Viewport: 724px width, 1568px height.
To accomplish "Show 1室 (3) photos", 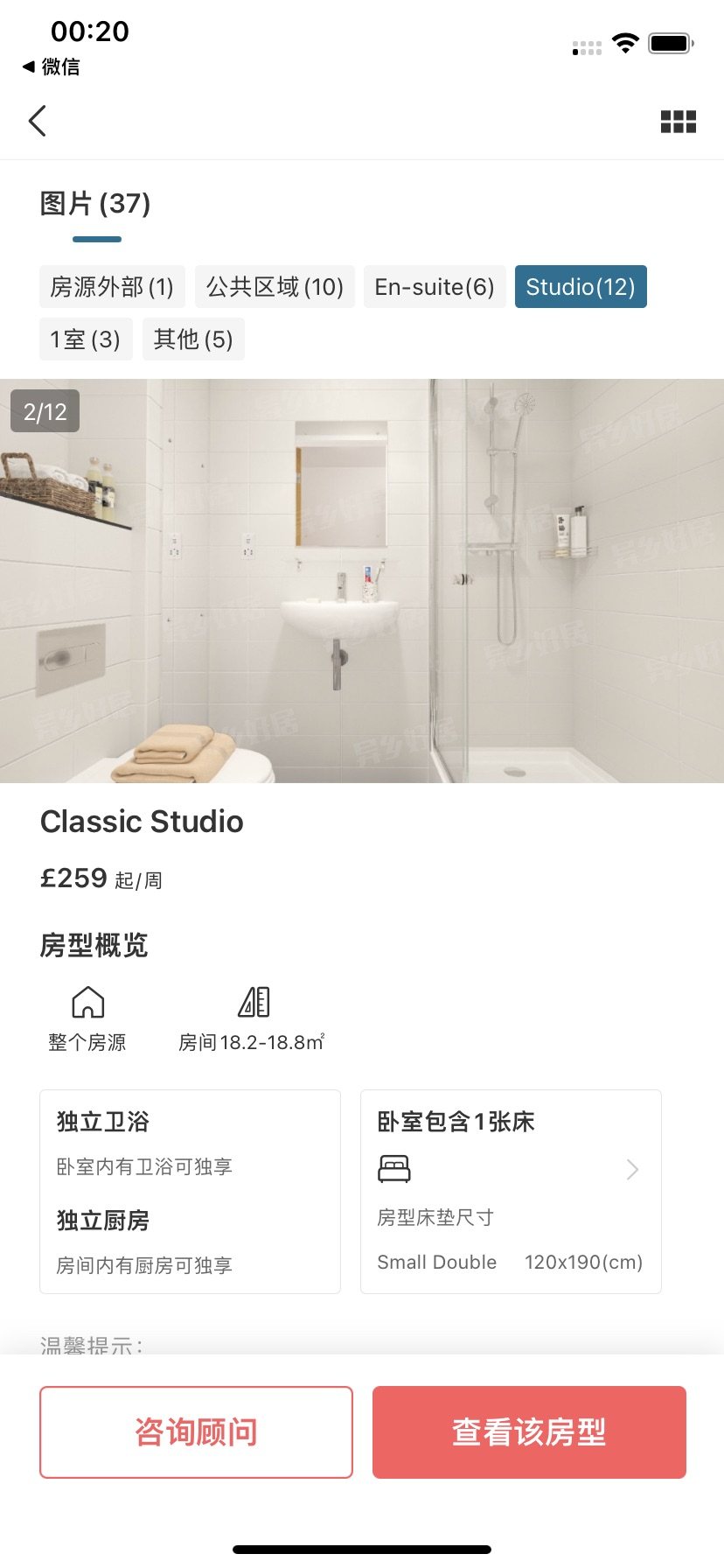I will pyautogui.click(x=86, y=339).
